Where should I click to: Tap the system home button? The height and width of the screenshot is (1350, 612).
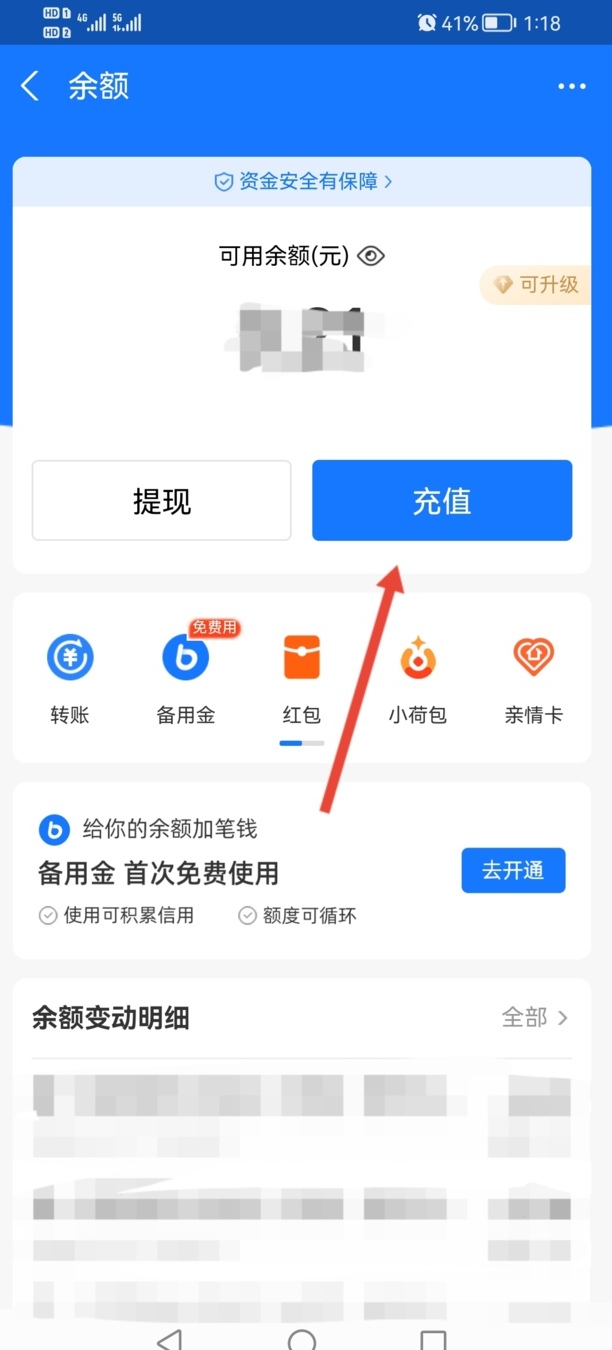301,1338
